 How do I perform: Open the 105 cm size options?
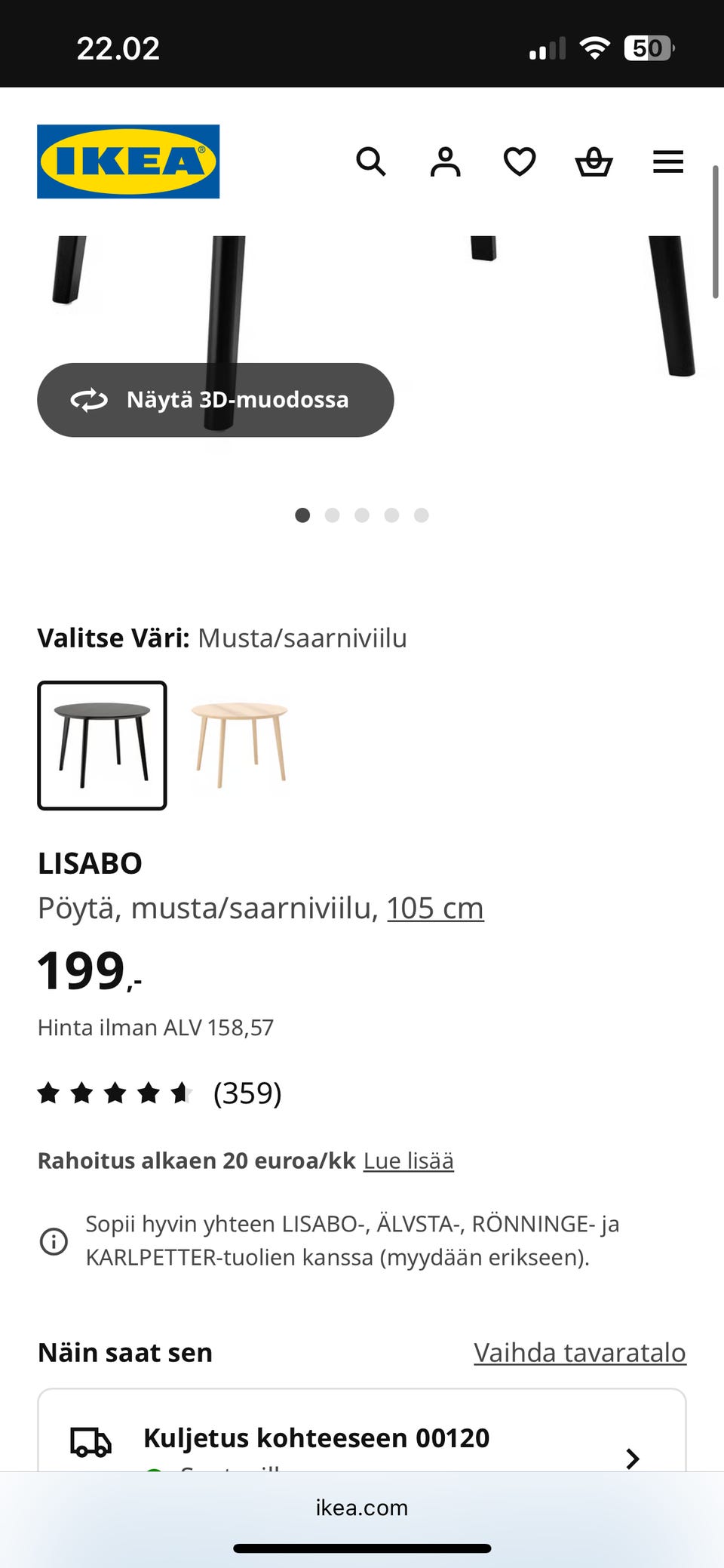tap(435, 908)
